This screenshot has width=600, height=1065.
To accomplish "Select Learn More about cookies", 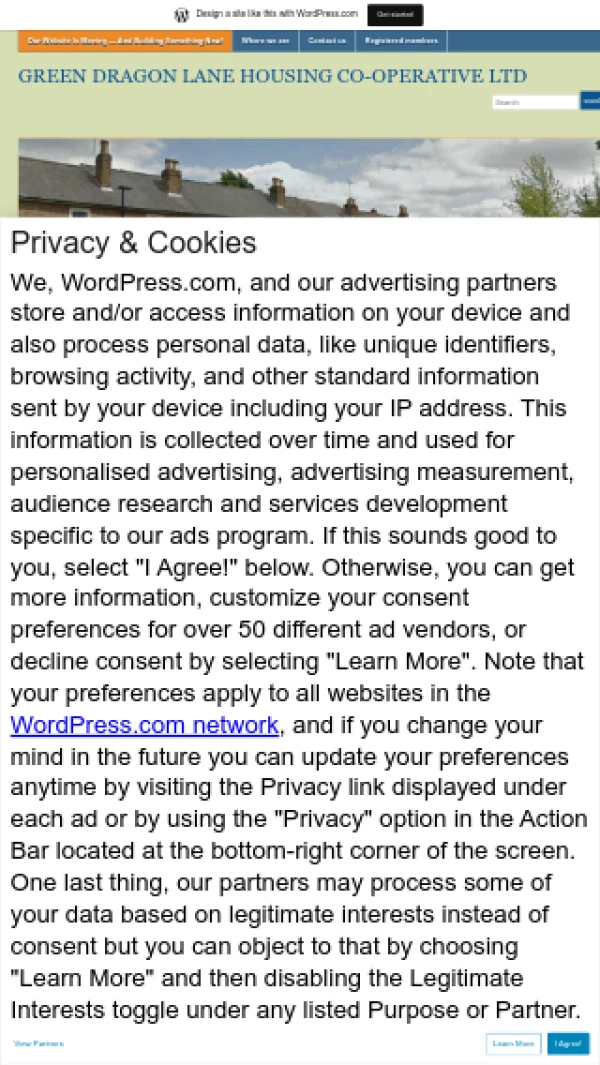I will pyautogui.click(x=513, y=1043).
